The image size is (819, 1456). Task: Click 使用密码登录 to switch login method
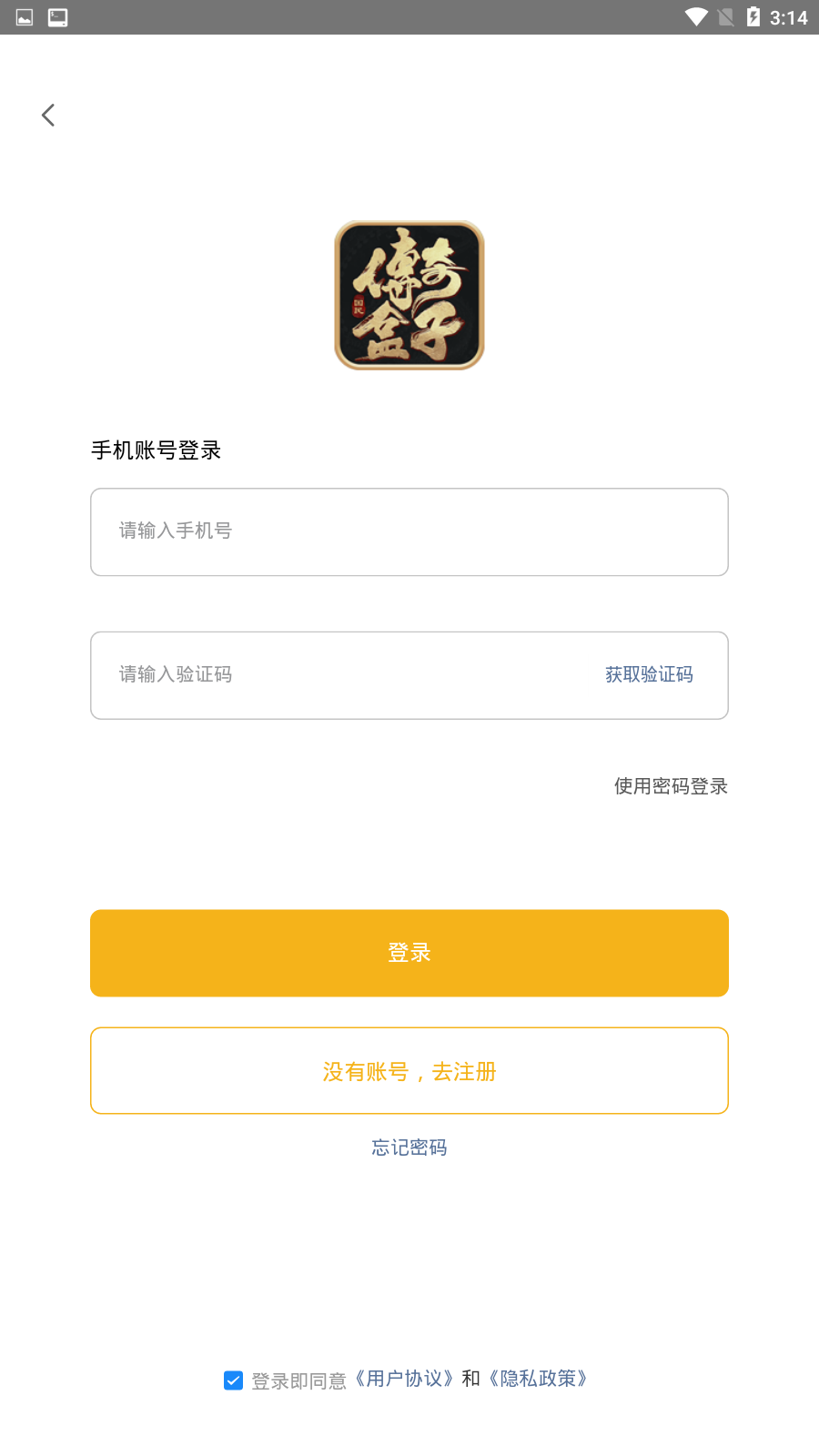[x=671, y=786]
